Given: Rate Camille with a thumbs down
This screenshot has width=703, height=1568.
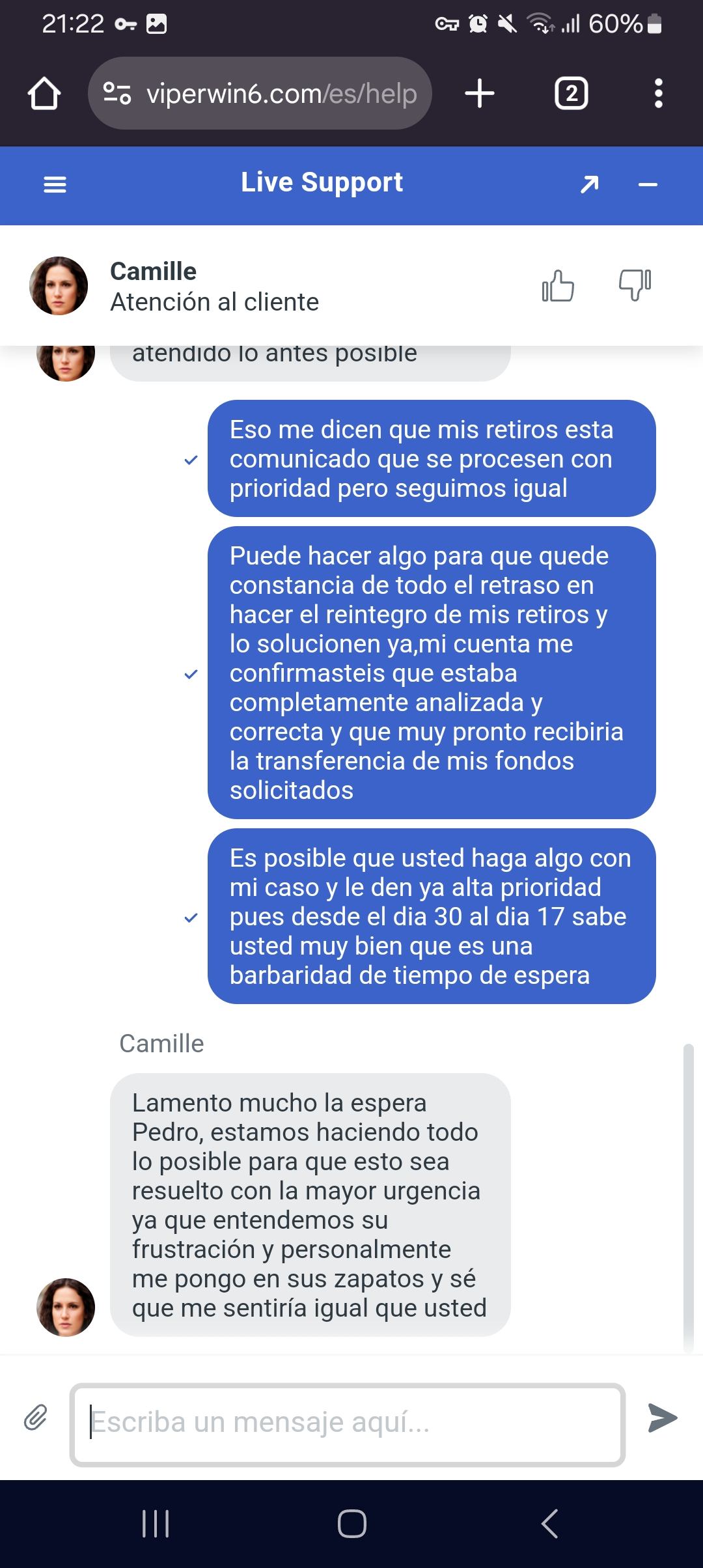Looking at the screenshot, I should [x=635, y=285].
